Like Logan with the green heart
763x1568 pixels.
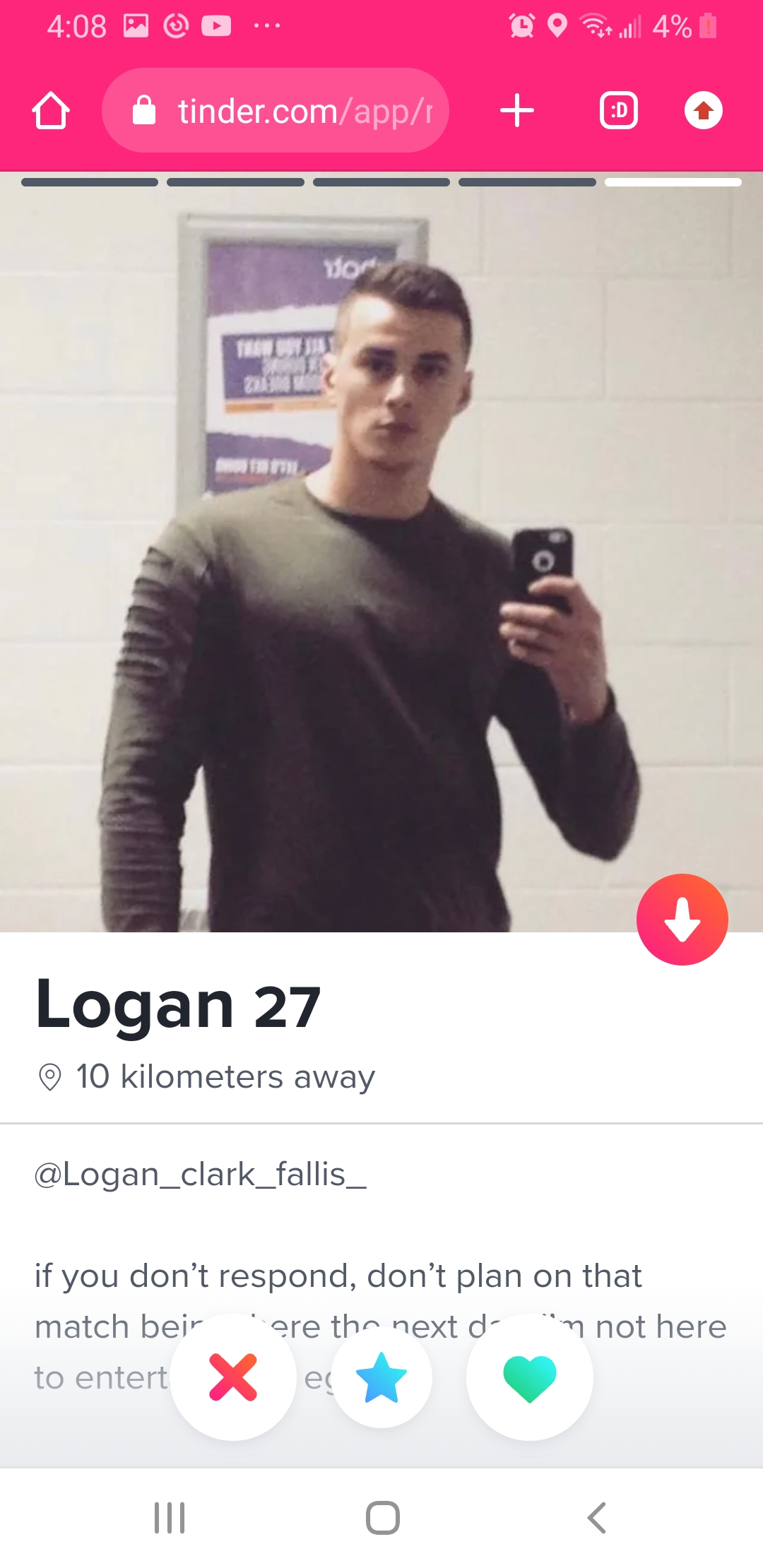coord(530,1377)
